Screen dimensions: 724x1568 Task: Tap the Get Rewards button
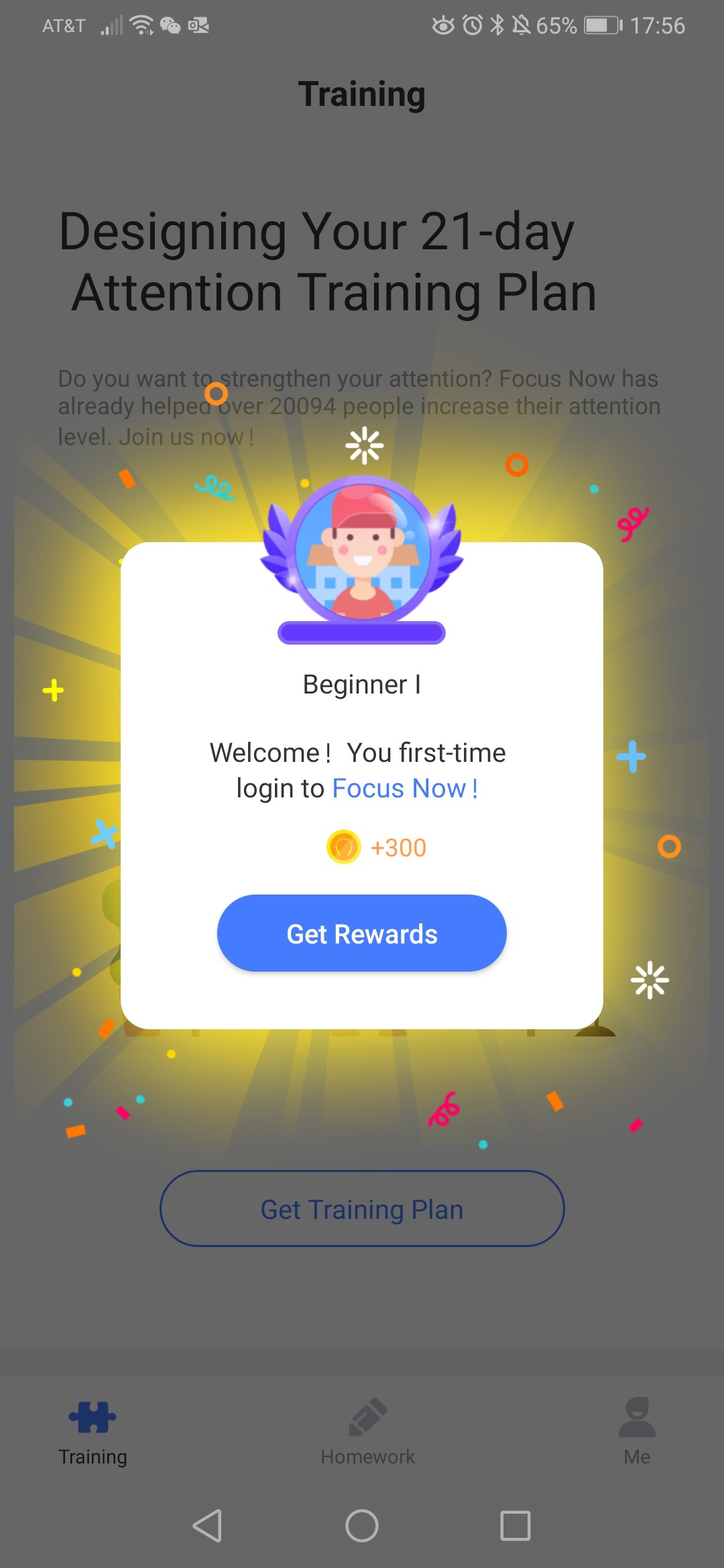(x=362, y=933)
